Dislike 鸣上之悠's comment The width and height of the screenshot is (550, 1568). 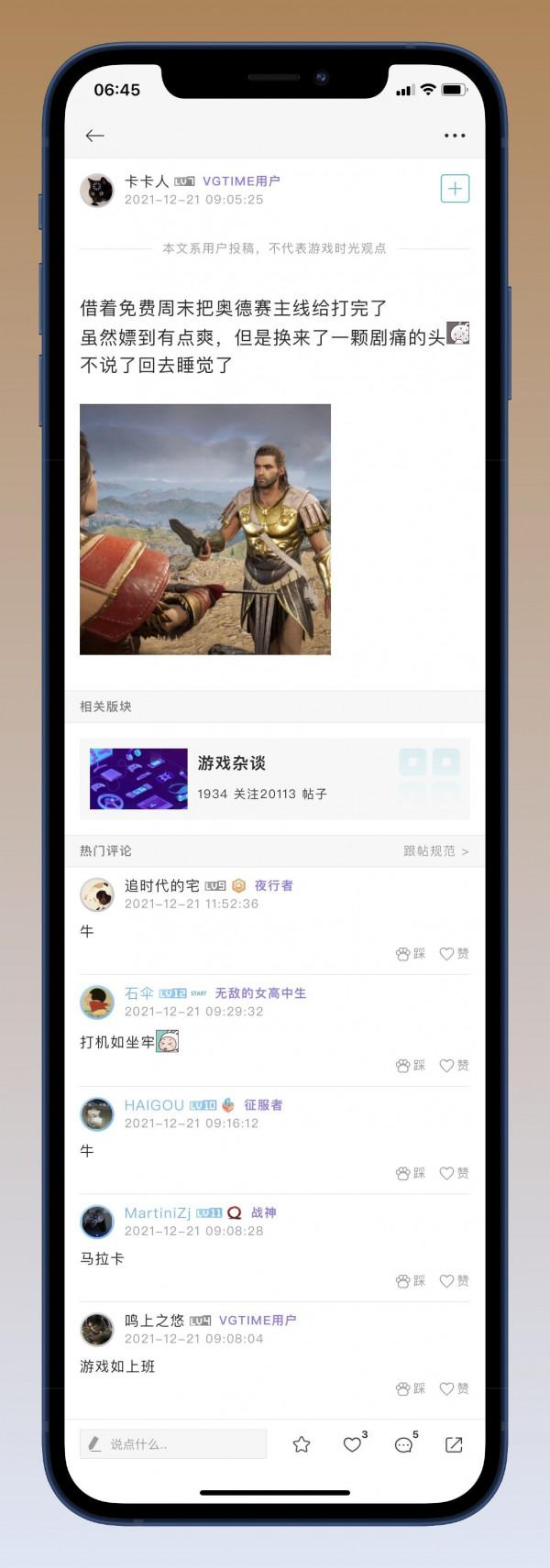pos(411,1388)
